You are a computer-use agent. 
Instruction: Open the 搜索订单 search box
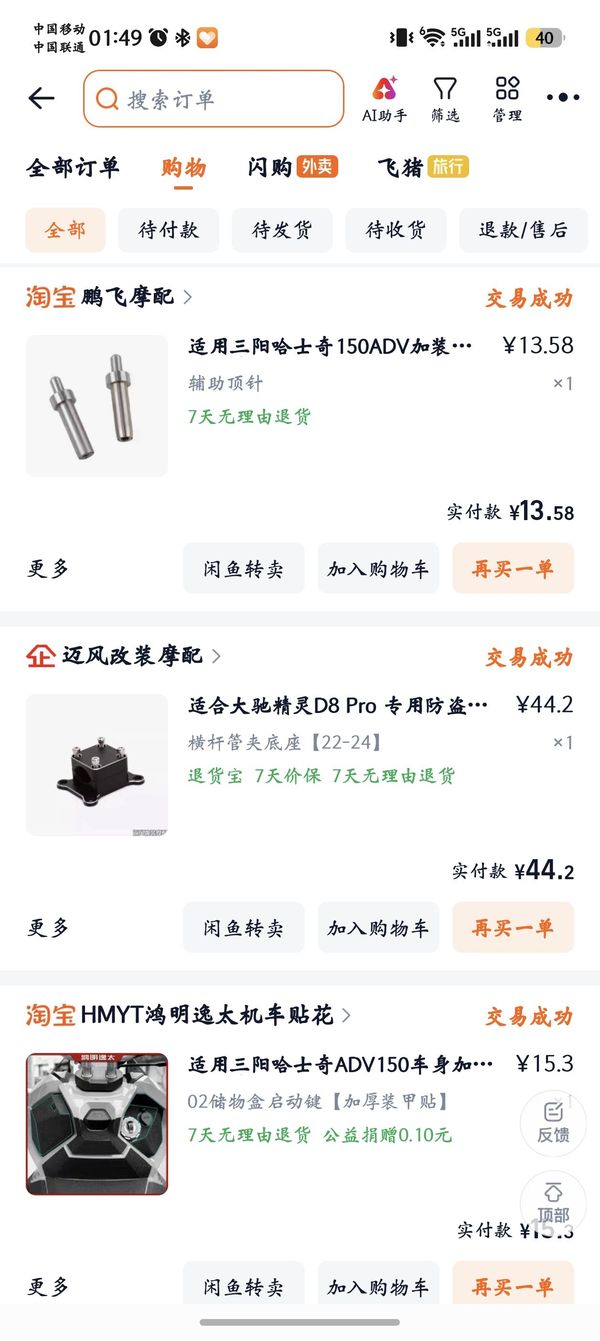(214, 99)
